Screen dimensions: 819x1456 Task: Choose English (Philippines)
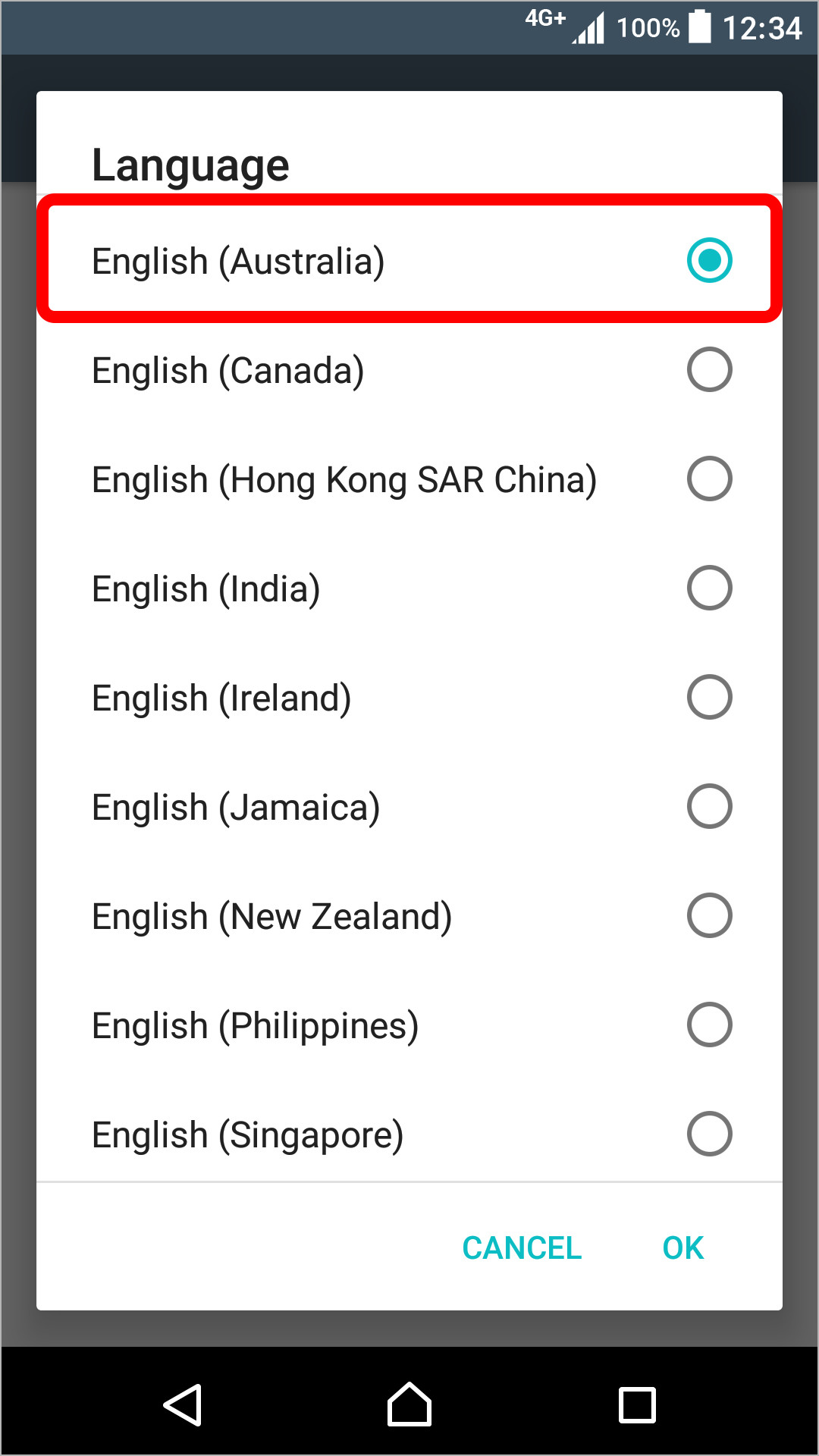point(409,1025)
